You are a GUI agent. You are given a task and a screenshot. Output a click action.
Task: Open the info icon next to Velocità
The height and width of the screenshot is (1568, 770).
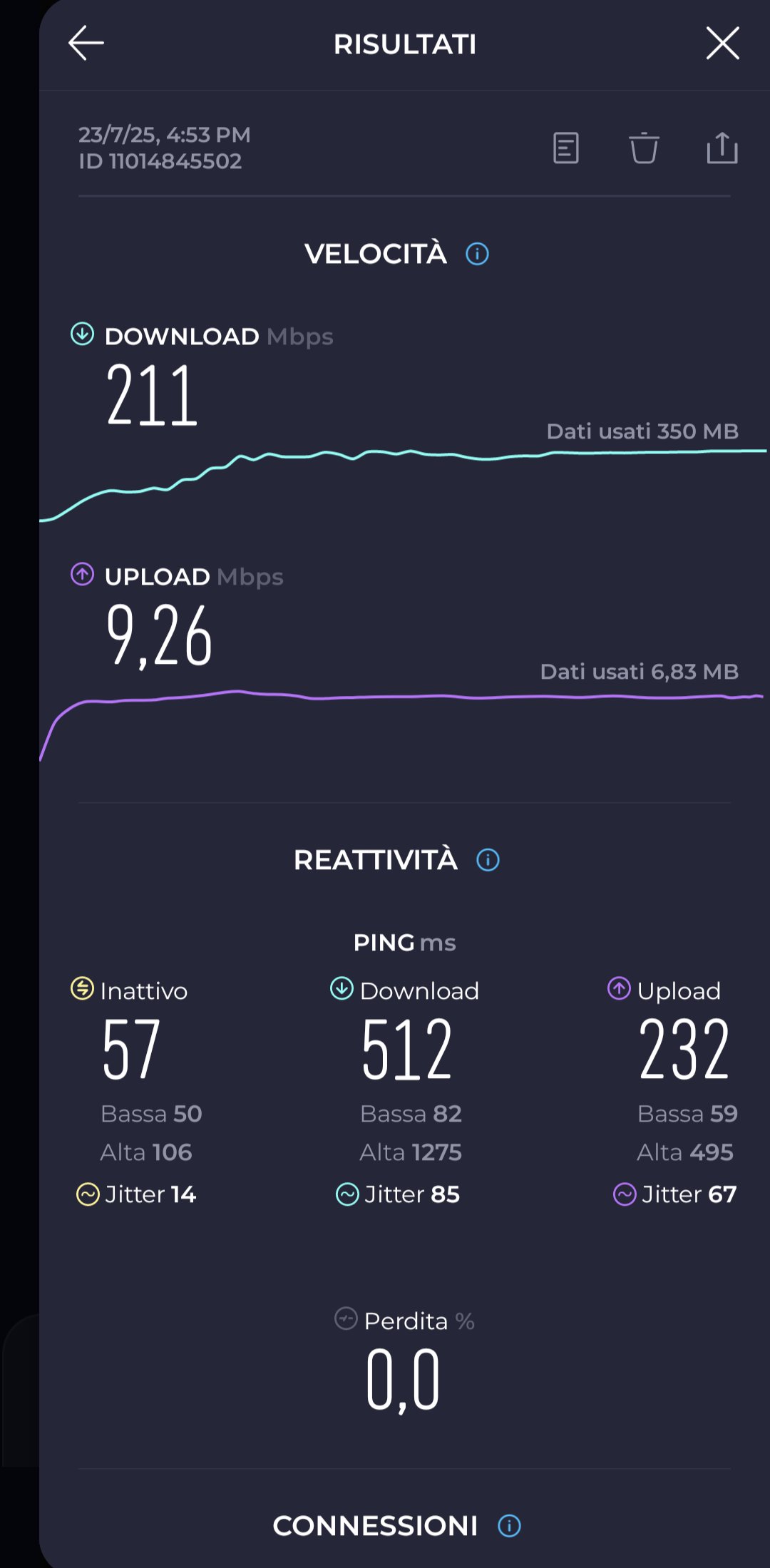(477, 254)
